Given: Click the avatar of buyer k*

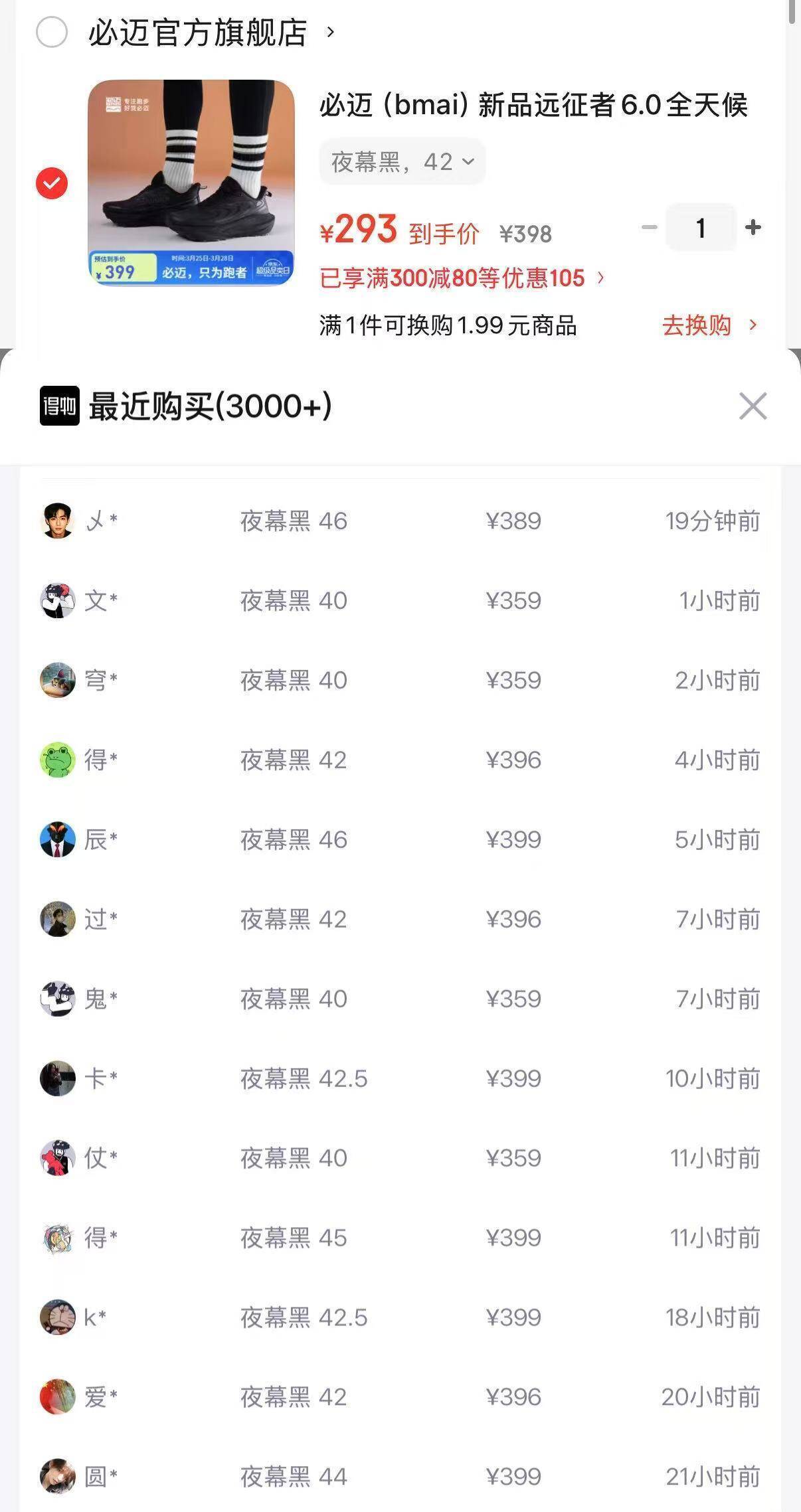Looking at the screenshot, I should coord(57,1317).
